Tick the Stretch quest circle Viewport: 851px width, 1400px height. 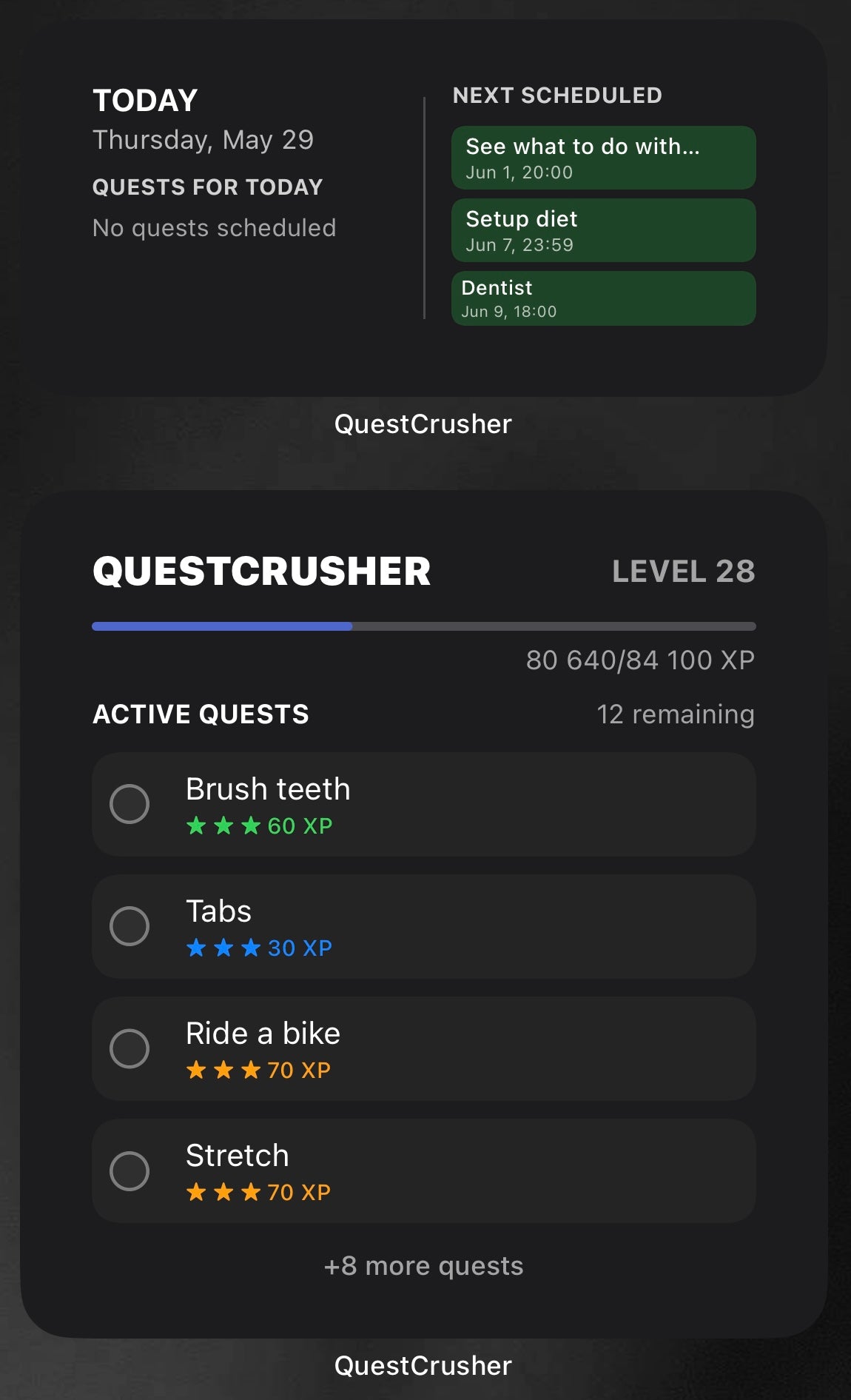coord(129,1170)
